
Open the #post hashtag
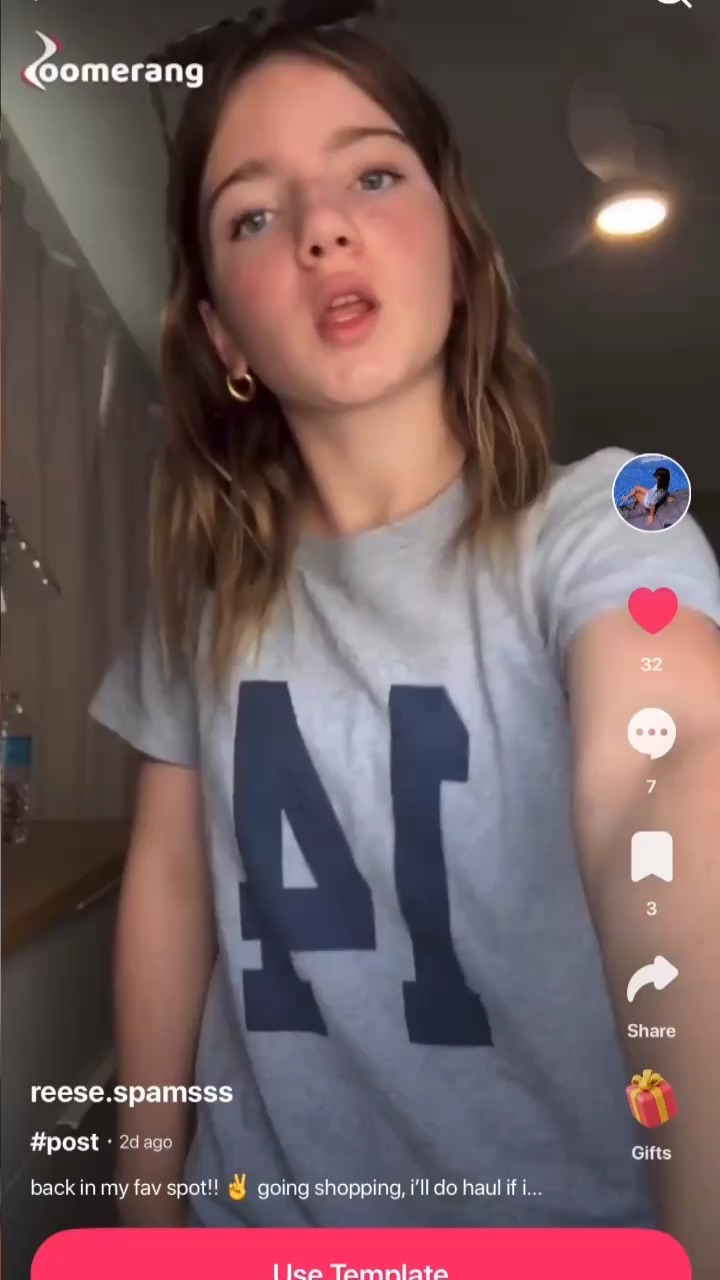pyautogui.click(x=65, y=1142)
